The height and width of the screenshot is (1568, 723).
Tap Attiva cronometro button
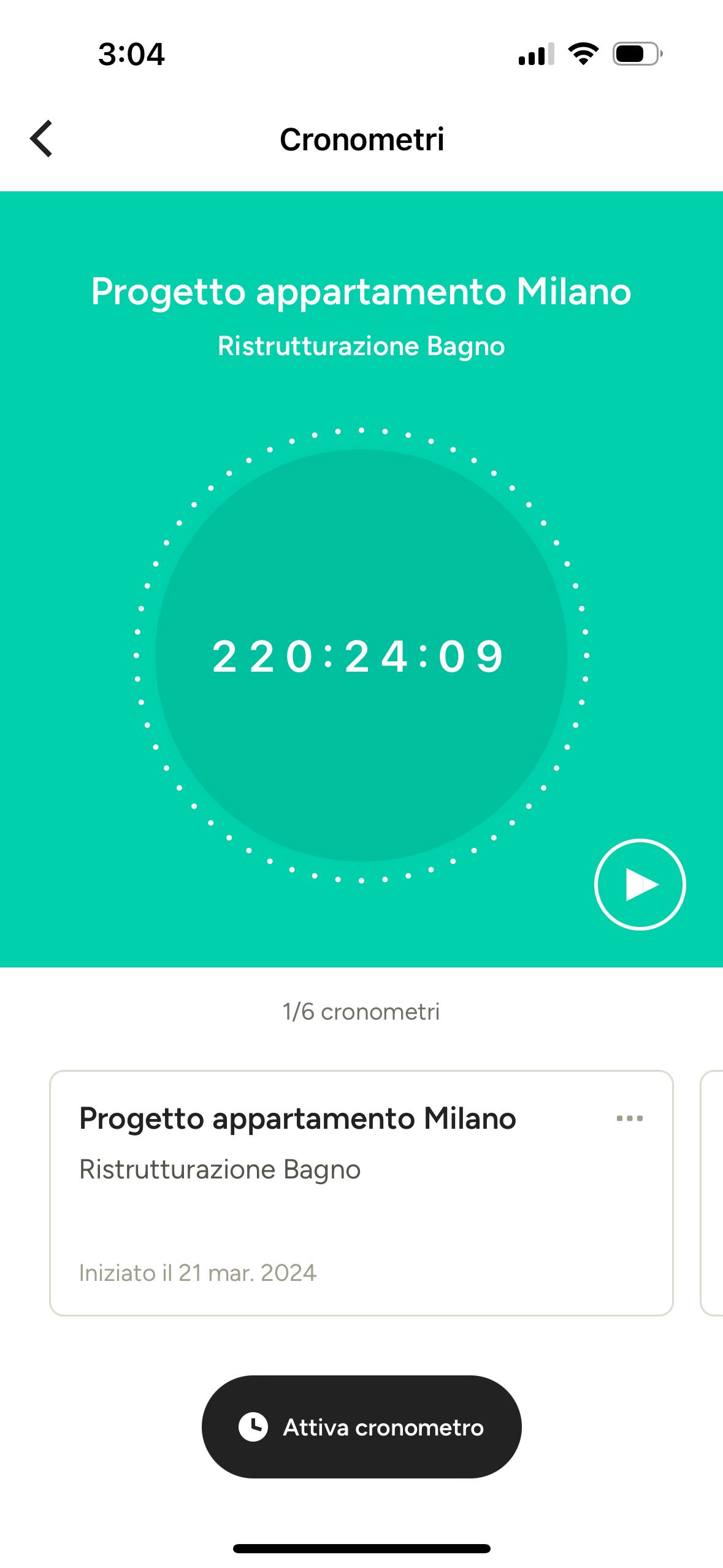coord(361,1427)
